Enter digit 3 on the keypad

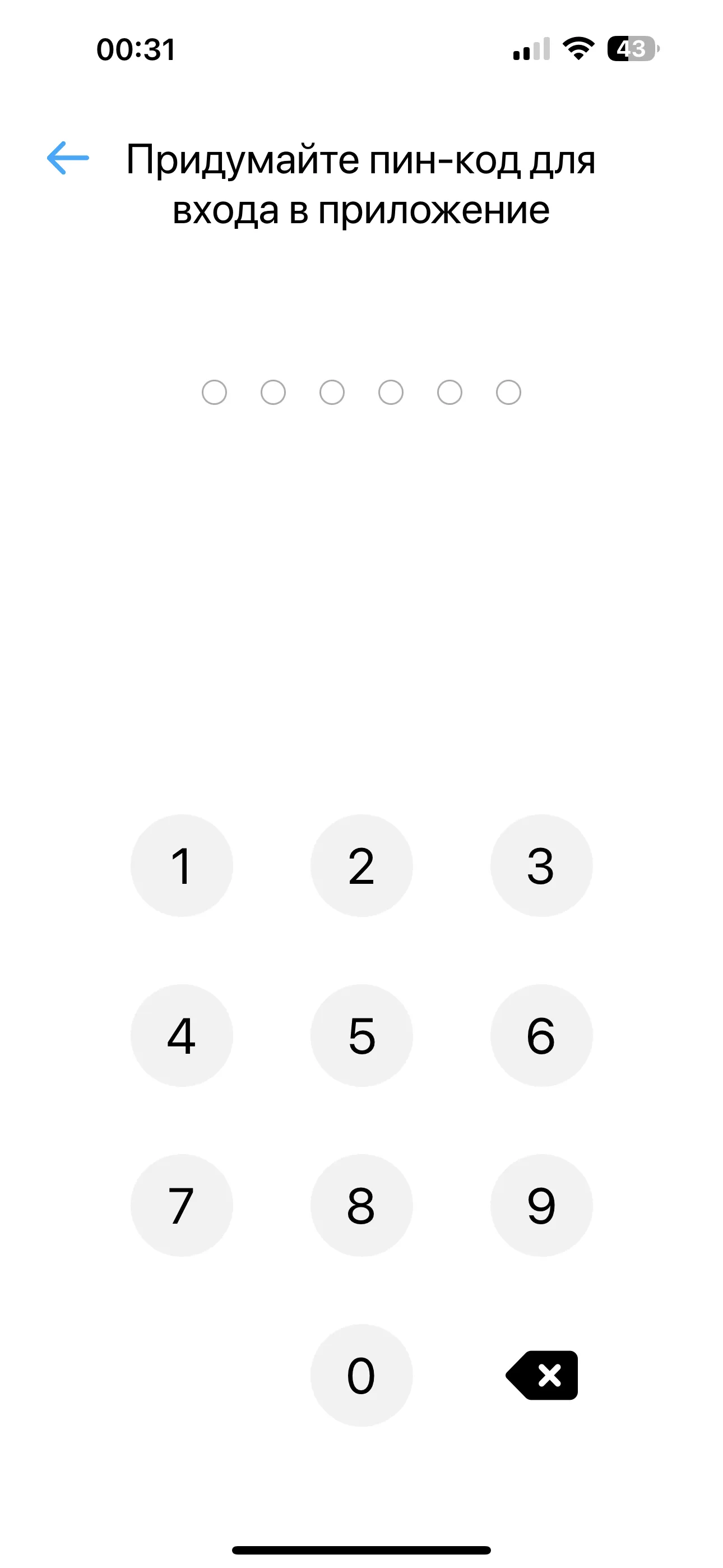pyautogui.click(x=541, y=865)
